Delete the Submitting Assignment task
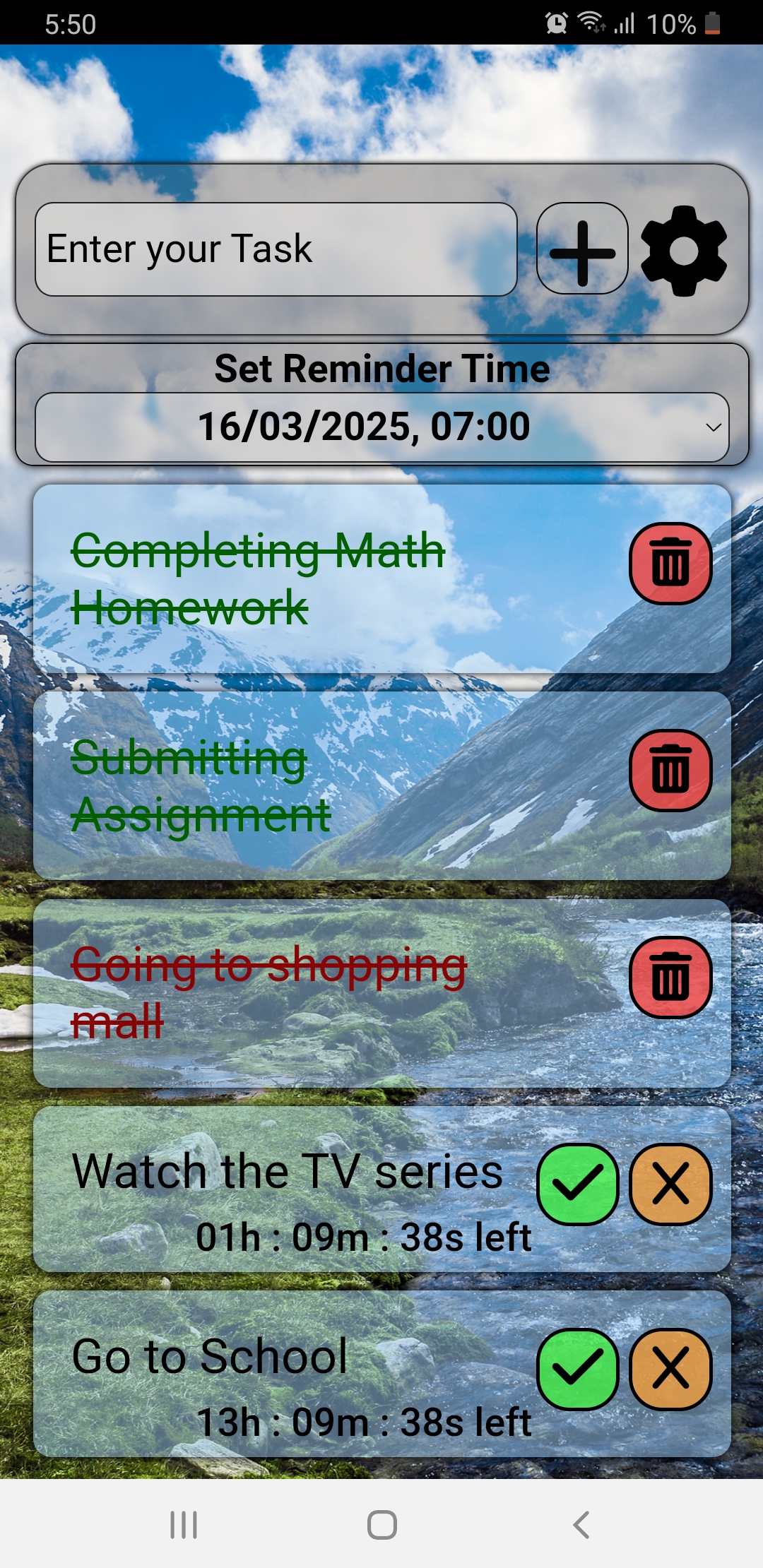The width and height of the screenshot is (763, 1568). [670, 771]
